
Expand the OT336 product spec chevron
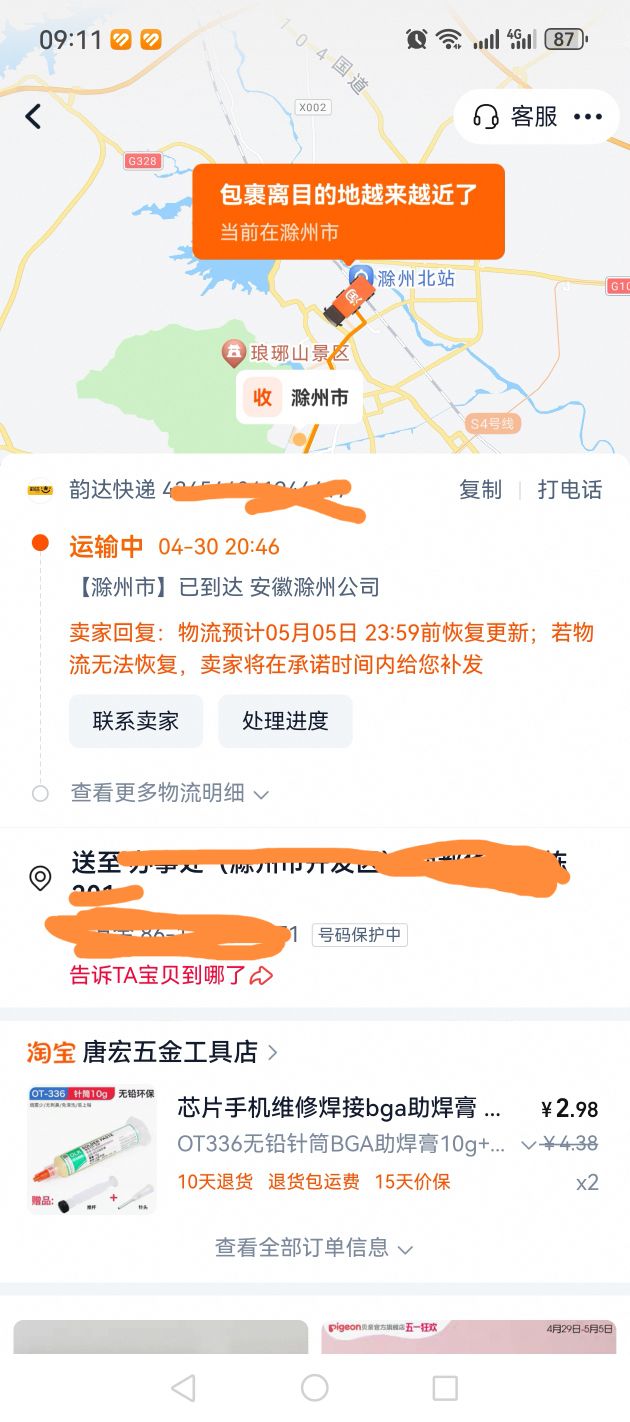point(528,1144)
